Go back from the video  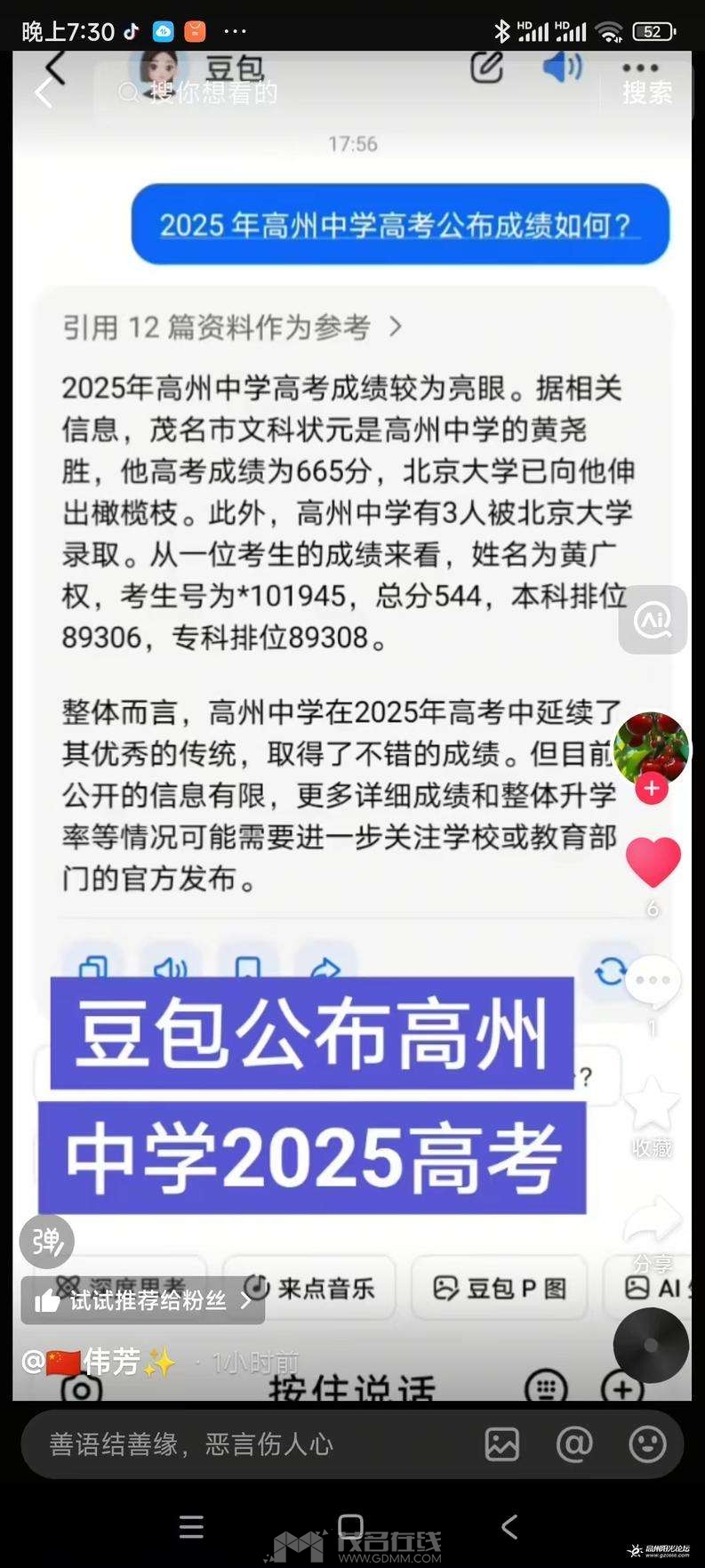point(44,92)
